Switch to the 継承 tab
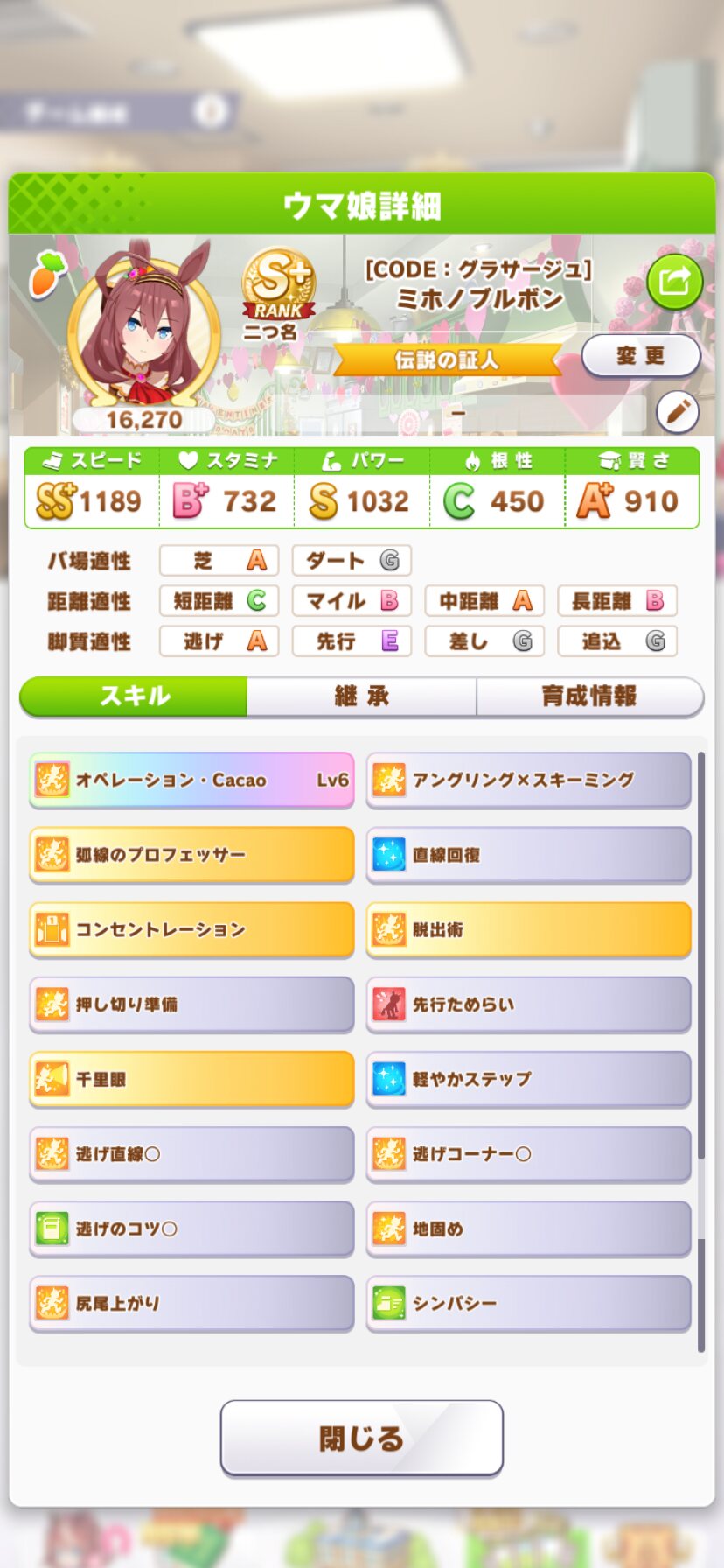Screen dimensions: 724x1568 click(x=361, y=696)
